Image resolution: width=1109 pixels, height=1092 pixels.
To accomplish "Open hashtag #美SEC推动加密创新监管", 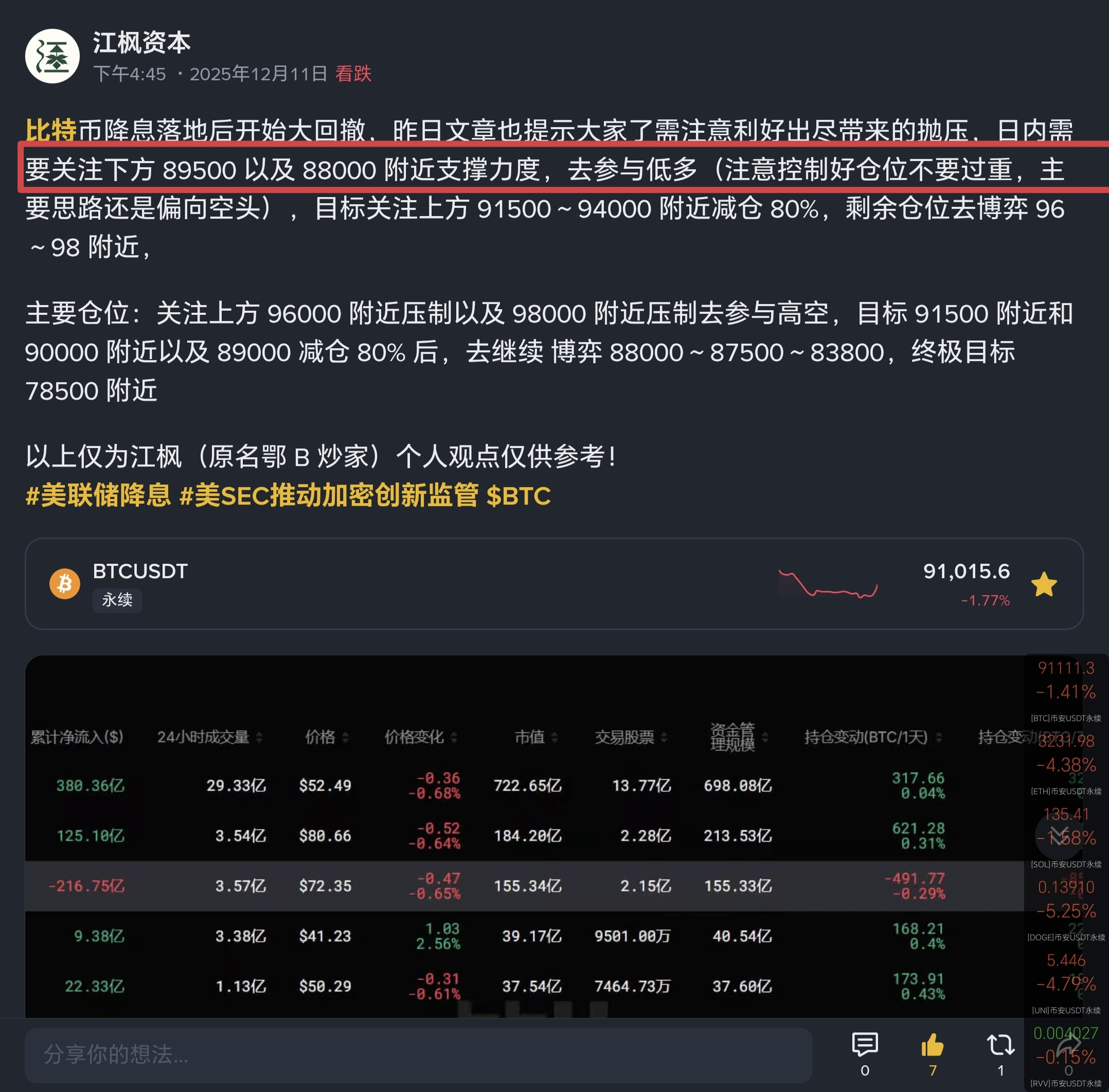I will click(x=329, y=495).
